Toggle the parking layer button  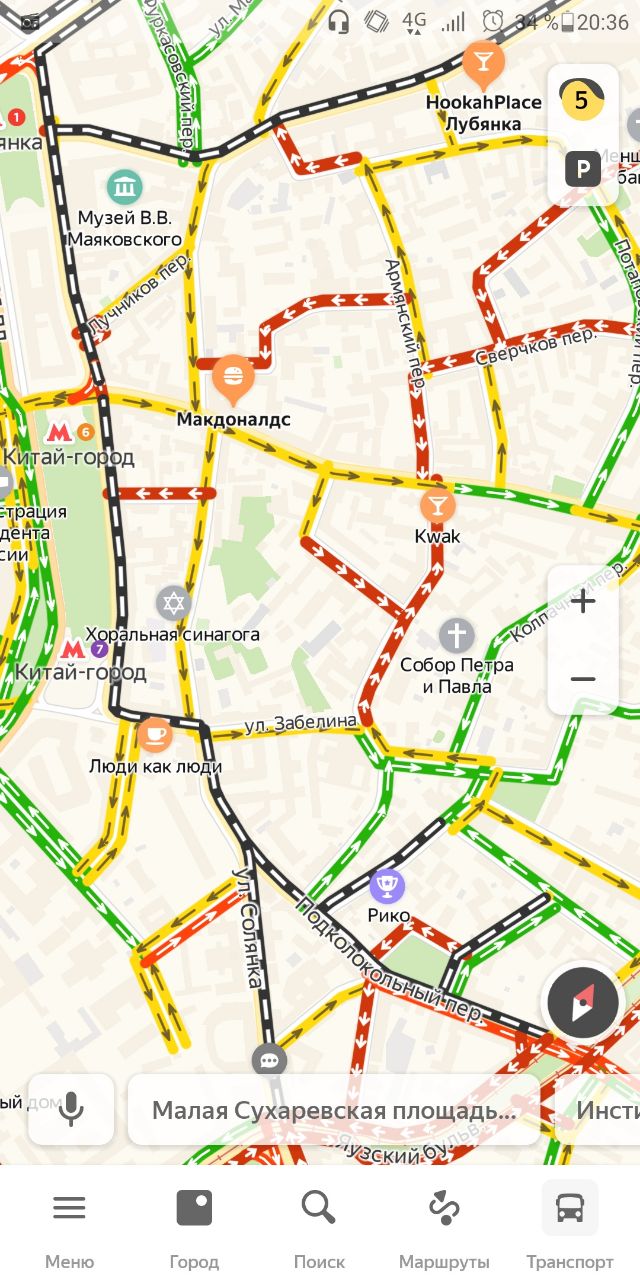tap(583, 169)
